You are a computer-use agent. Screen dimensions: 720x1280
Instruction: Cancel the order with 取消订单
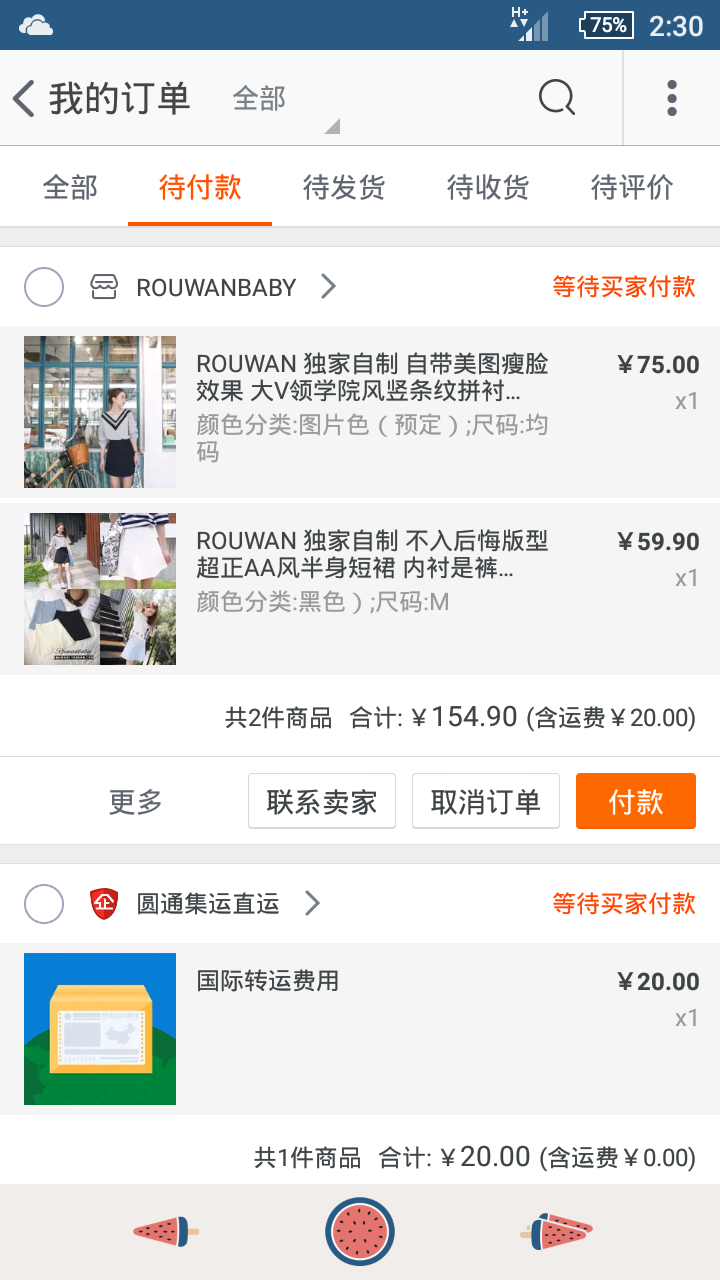[486, 801]
